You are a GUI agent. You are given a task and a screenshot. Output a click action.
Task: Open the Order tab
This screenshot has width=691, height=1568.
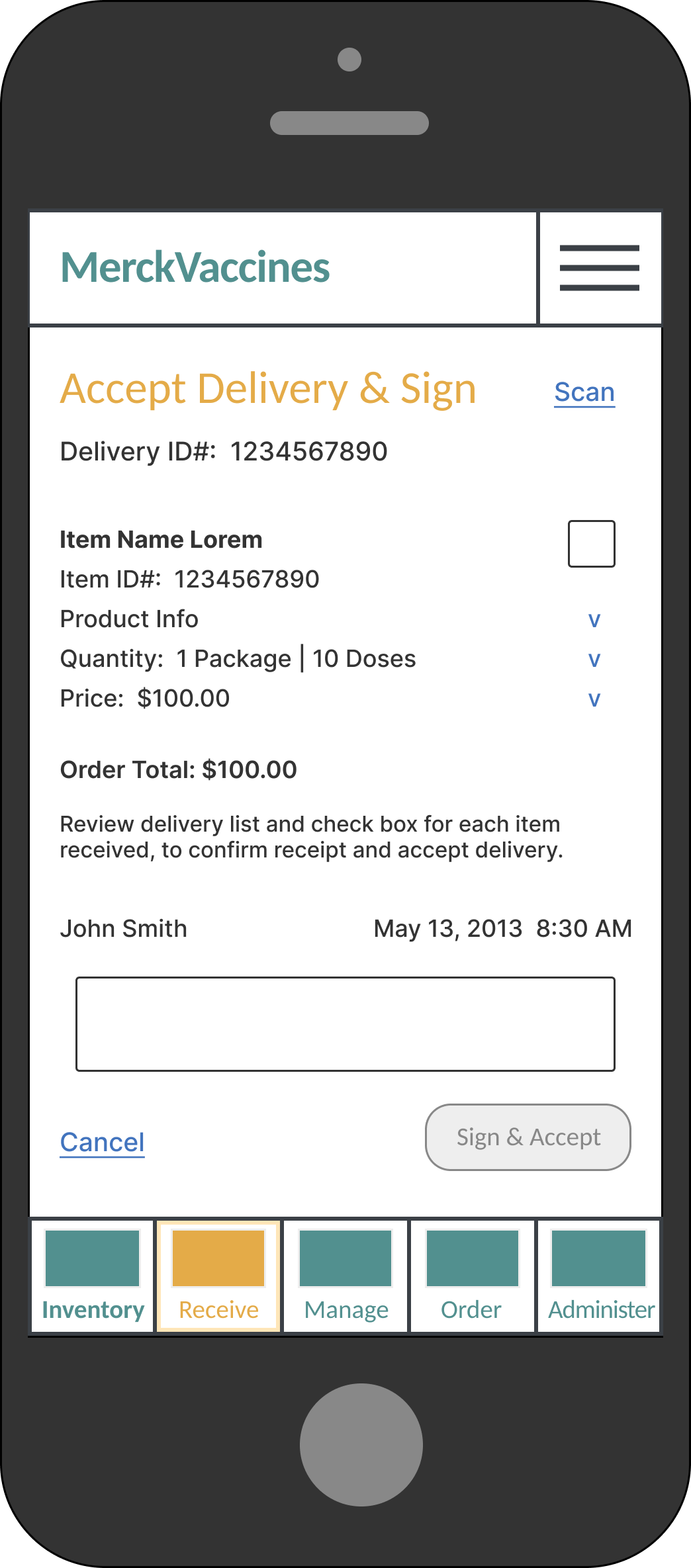(x=472, y=1276)
